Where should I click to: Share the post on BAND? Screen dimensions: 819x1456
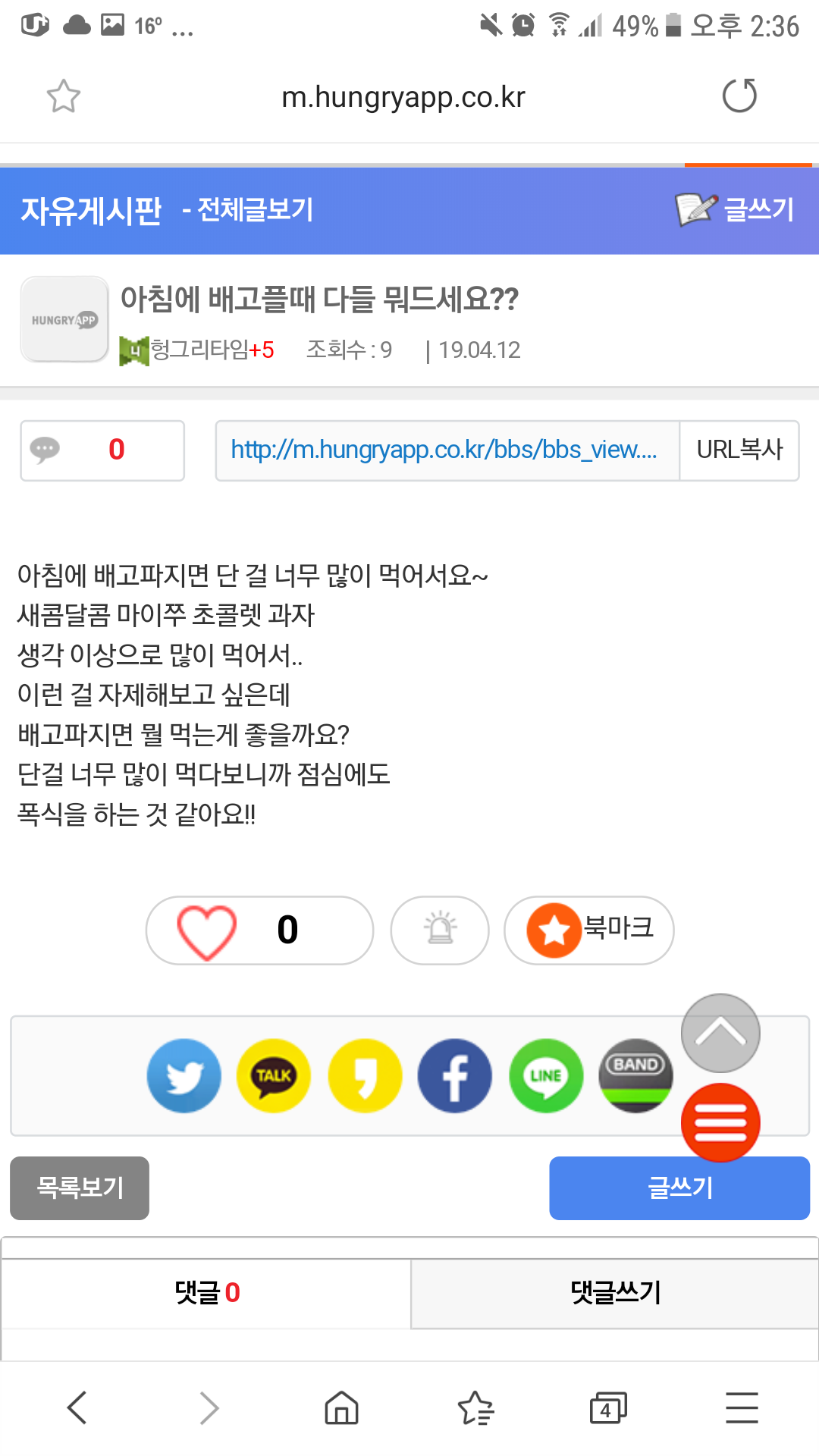pyautogui.click(x=635, y=1075)
